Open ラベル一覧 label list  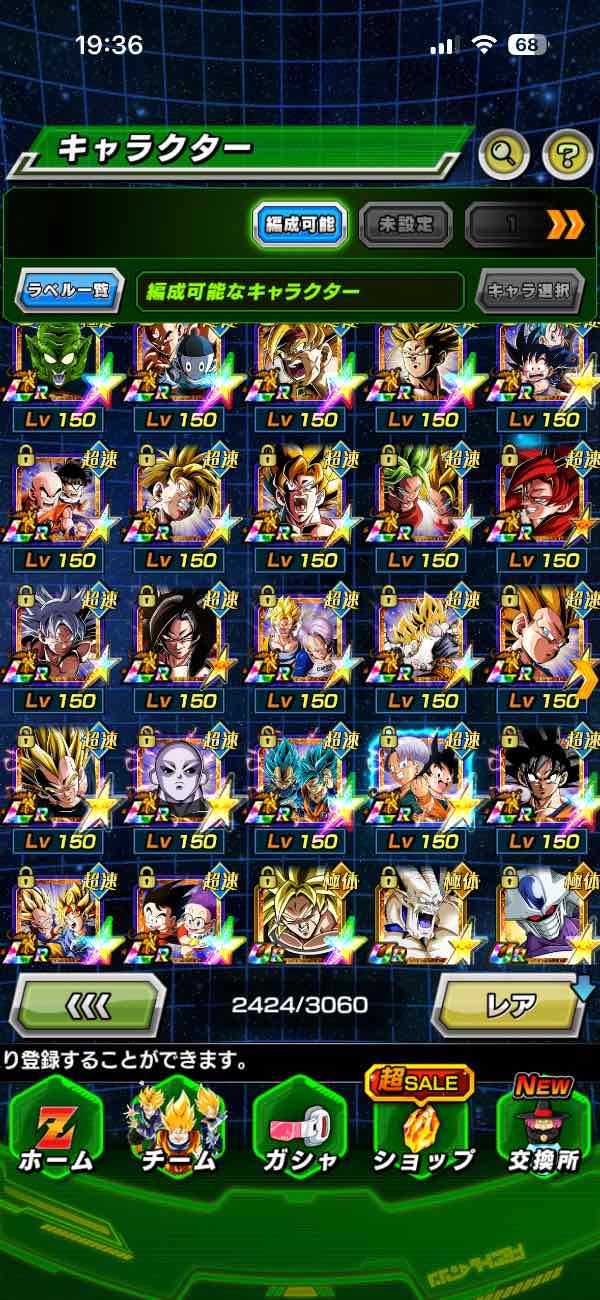70,292
